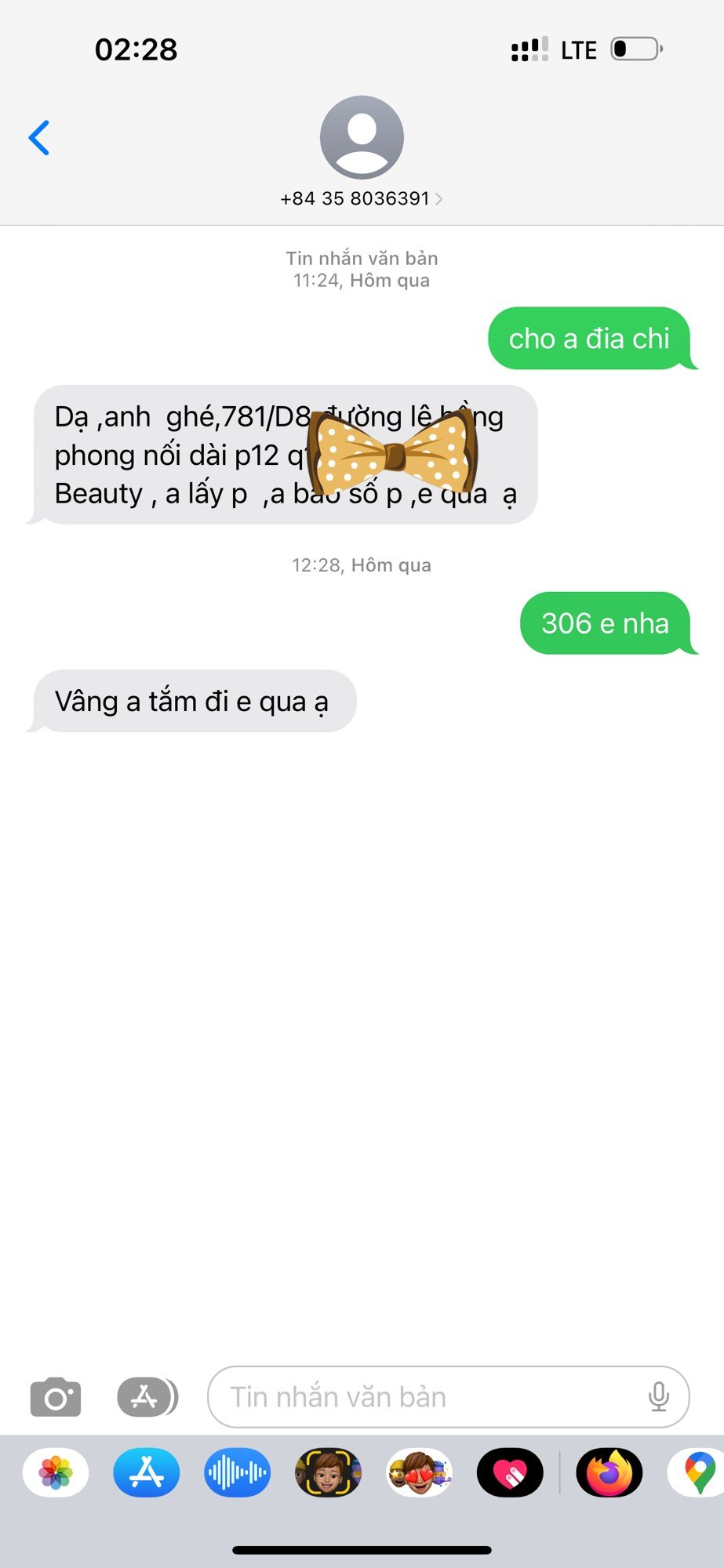724x1568 pixels.
Task: Open Firefox in the app strip
Action: pos(609,1472)
